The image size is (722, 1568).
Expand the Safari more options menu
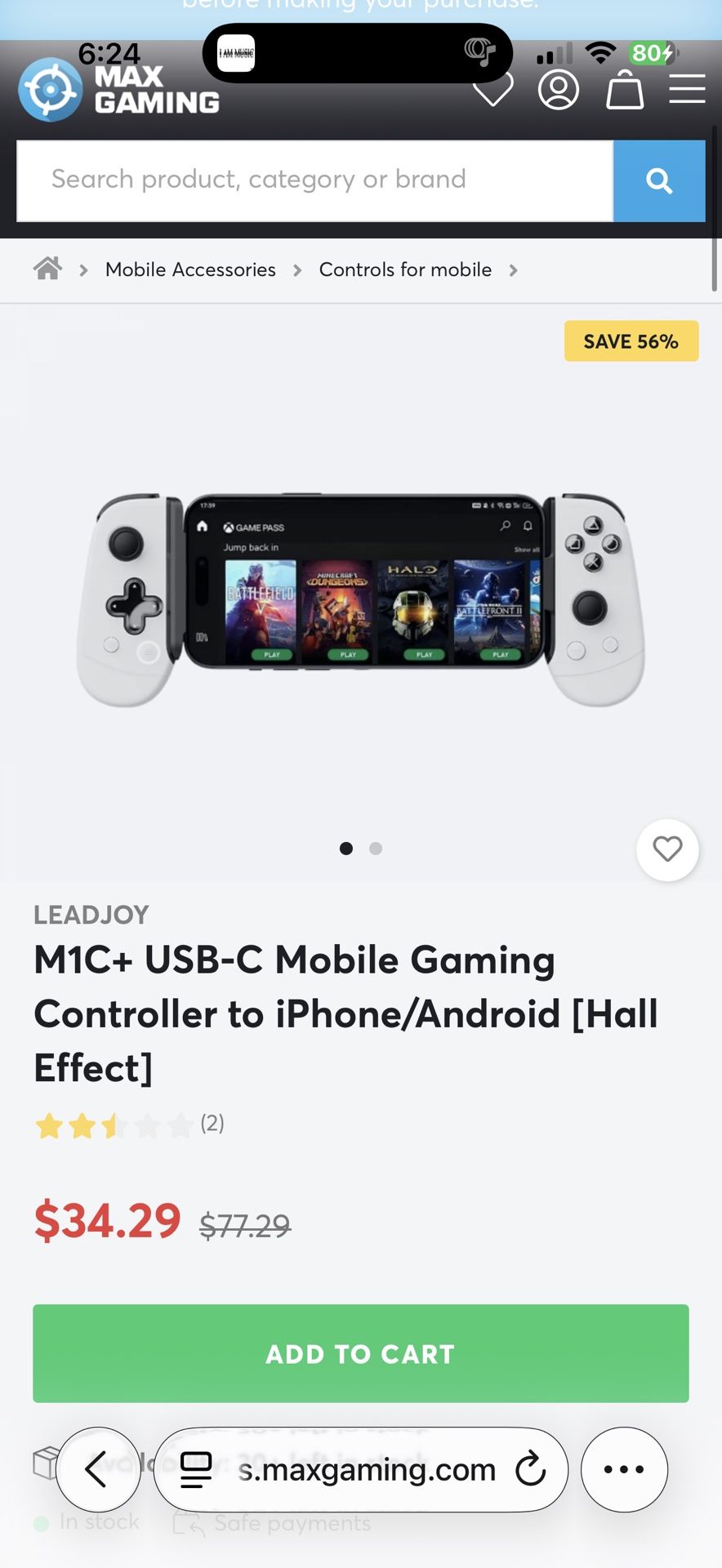(623, 1469)
